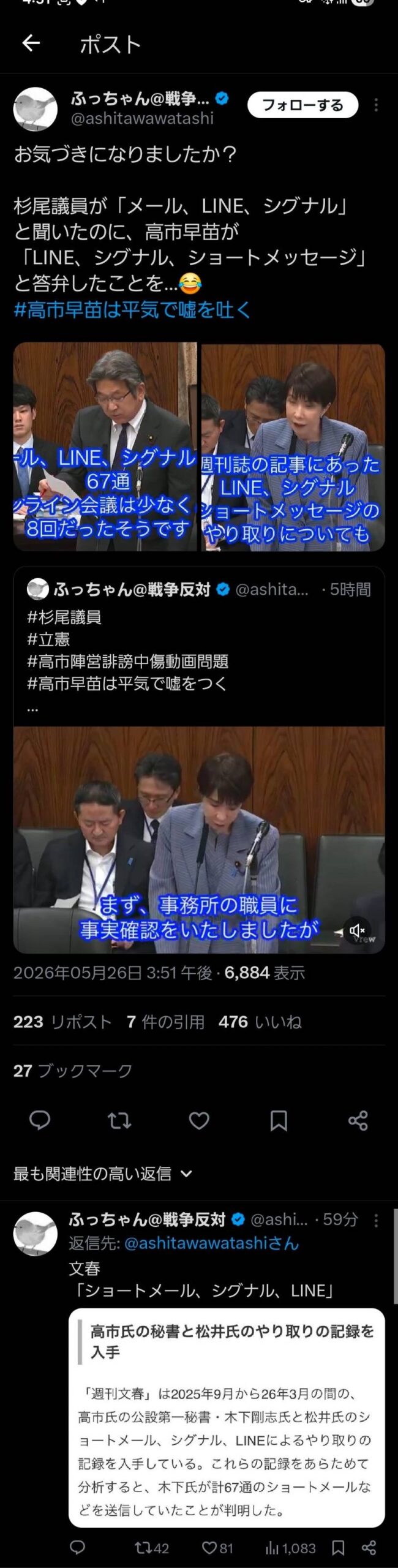Open the right image reading 週刊誌の記事にあった
The height and width of the screenshot is (1568, 398).
pyautogui.click(x=293, y=447)
